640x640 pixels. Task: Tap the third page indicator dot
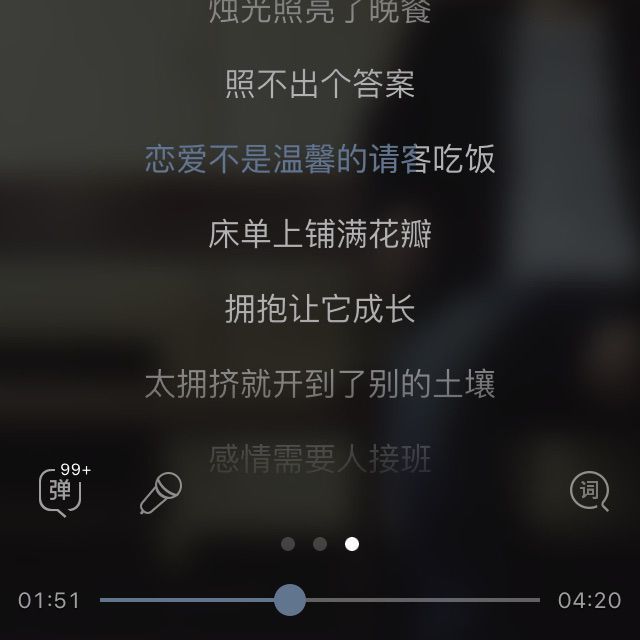point(352,544)
